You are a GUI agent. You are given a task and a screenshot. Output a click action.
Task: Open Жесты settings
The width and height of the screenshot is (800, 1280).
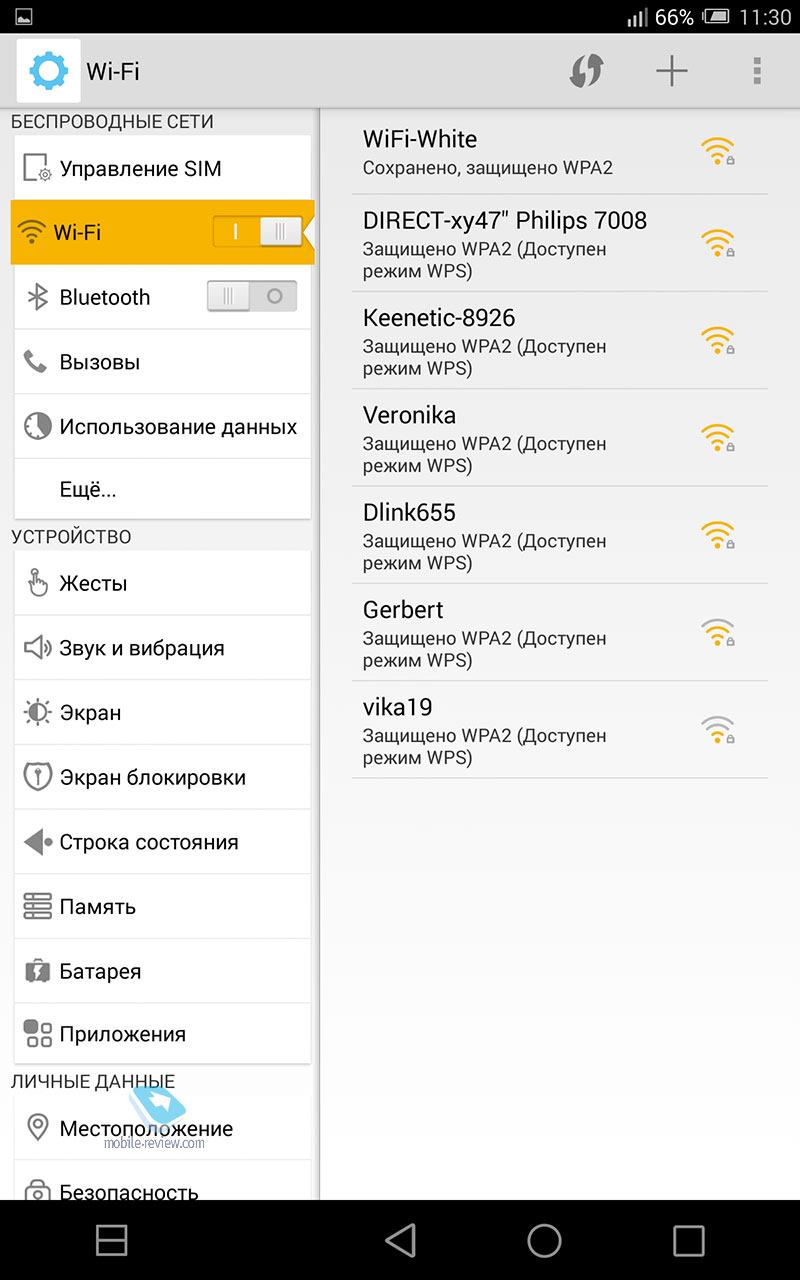(162, 583)
